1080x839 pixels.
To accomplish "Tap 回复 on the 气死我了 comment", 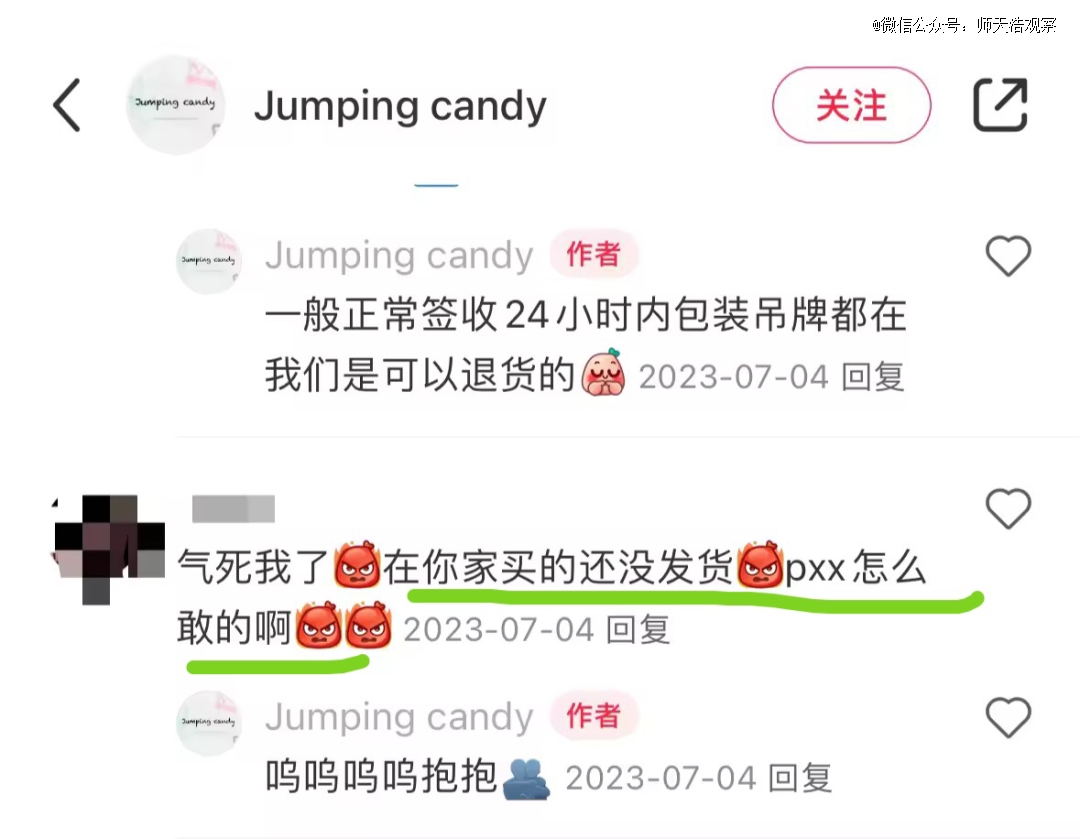I will pos(638,629).
